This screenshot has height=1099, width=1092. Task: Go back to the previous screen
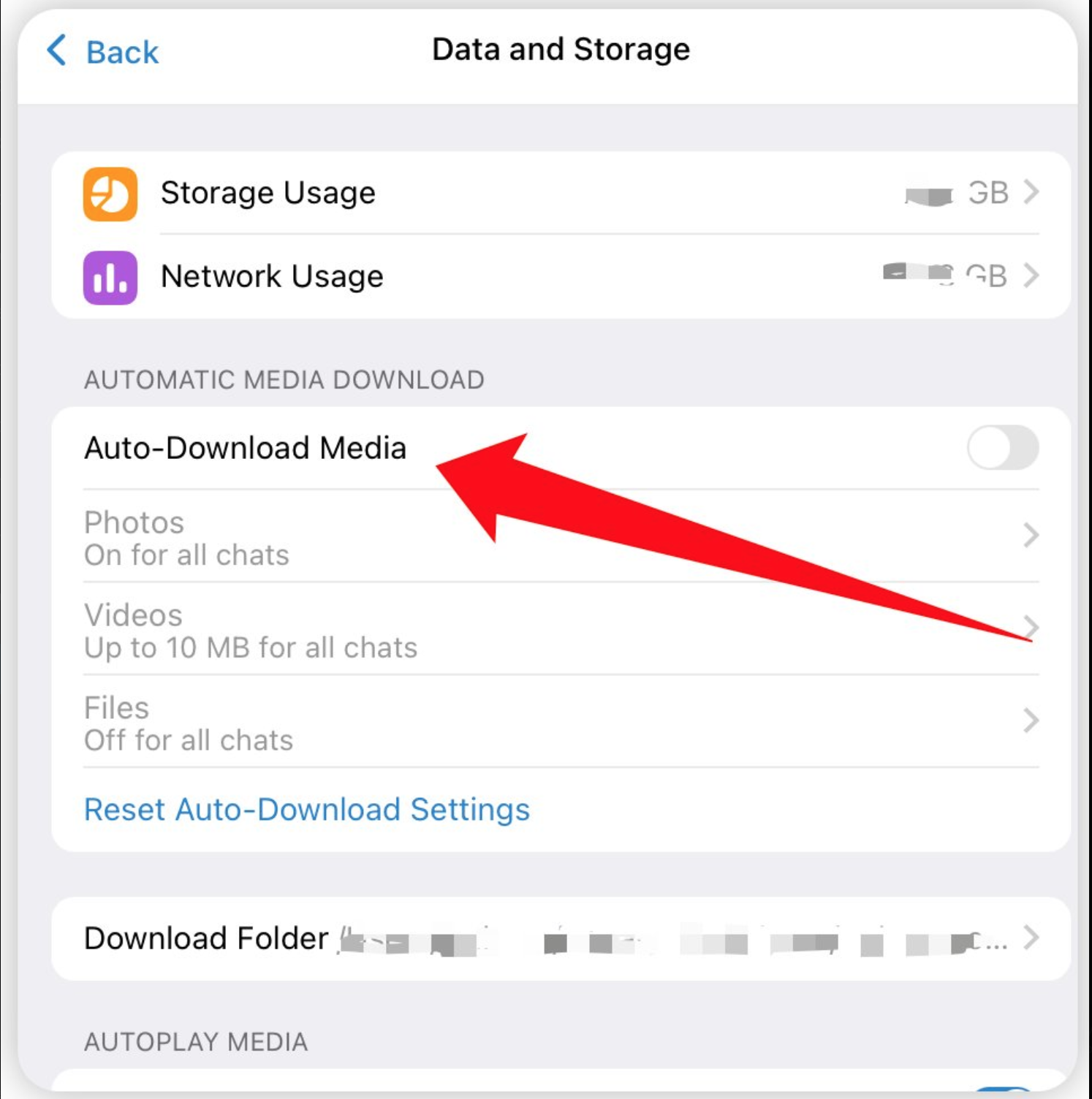tap(102, 51)
